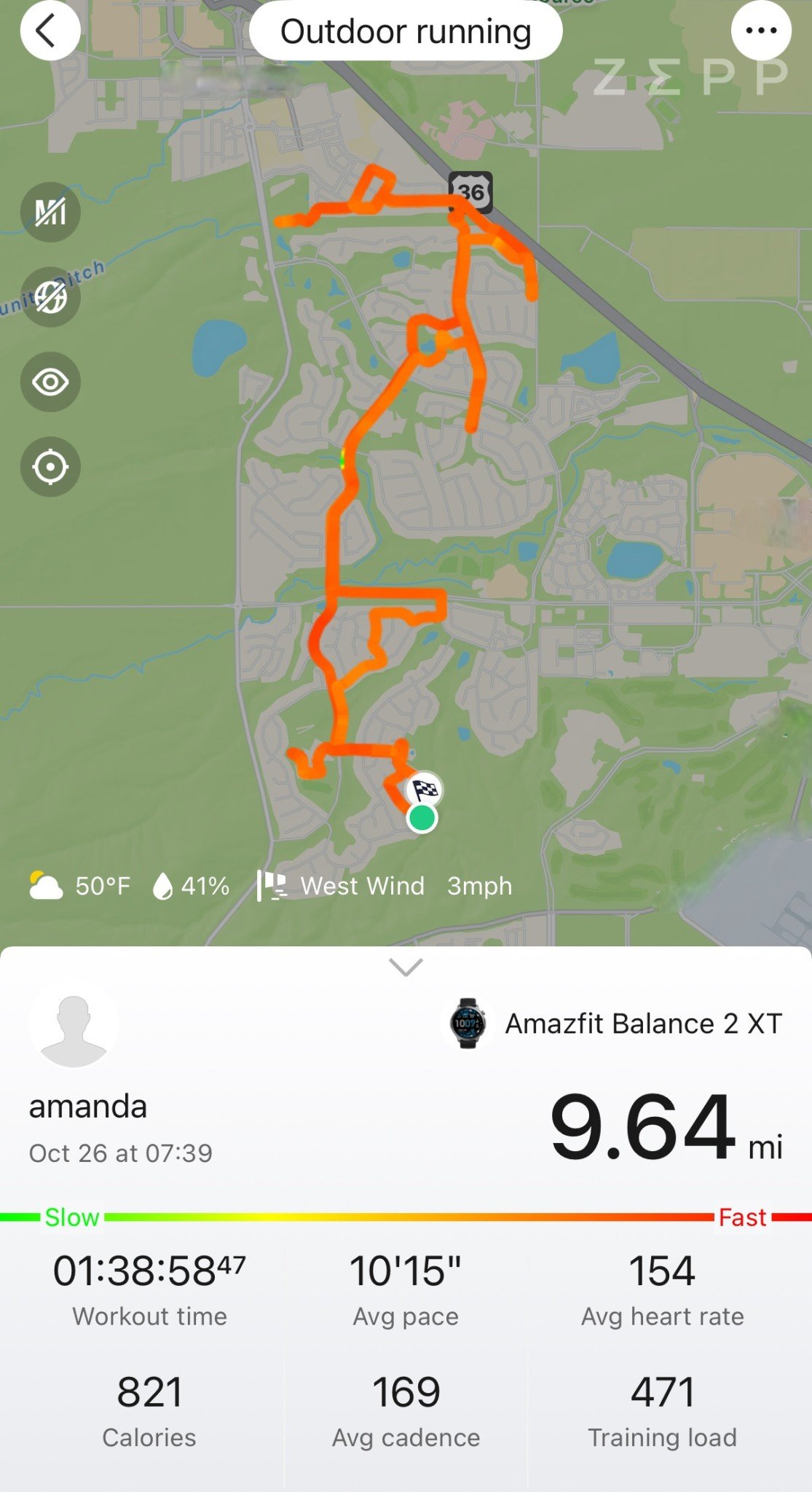Click the finish flag marker on the route
This screenshot has width=812, height=1492.
(424, 788)
